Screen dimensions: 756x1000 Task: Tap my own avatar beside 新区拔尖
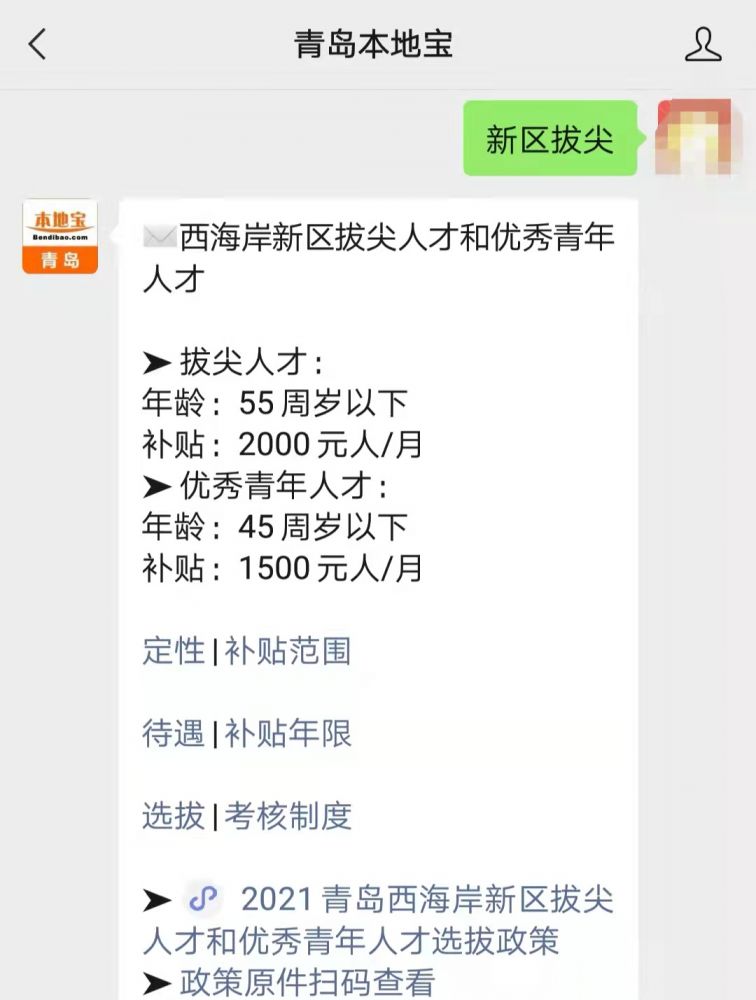[693, 137]
